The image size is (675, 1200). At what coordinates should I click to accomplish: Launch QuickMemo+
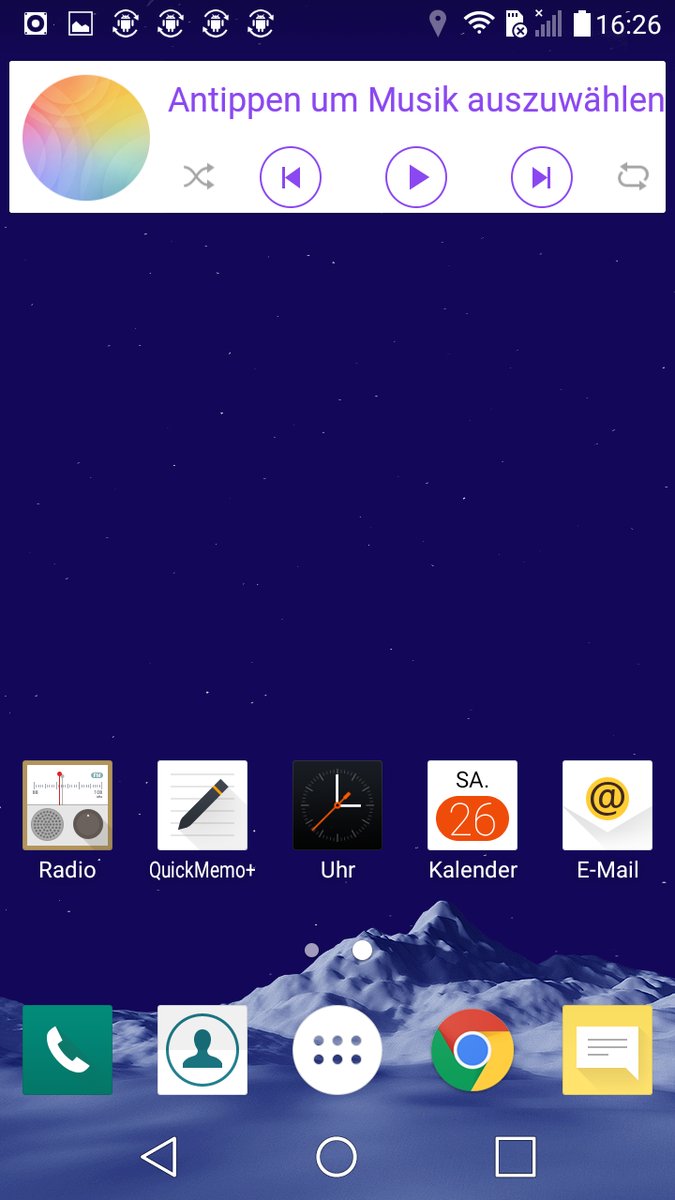coord(202,820)
